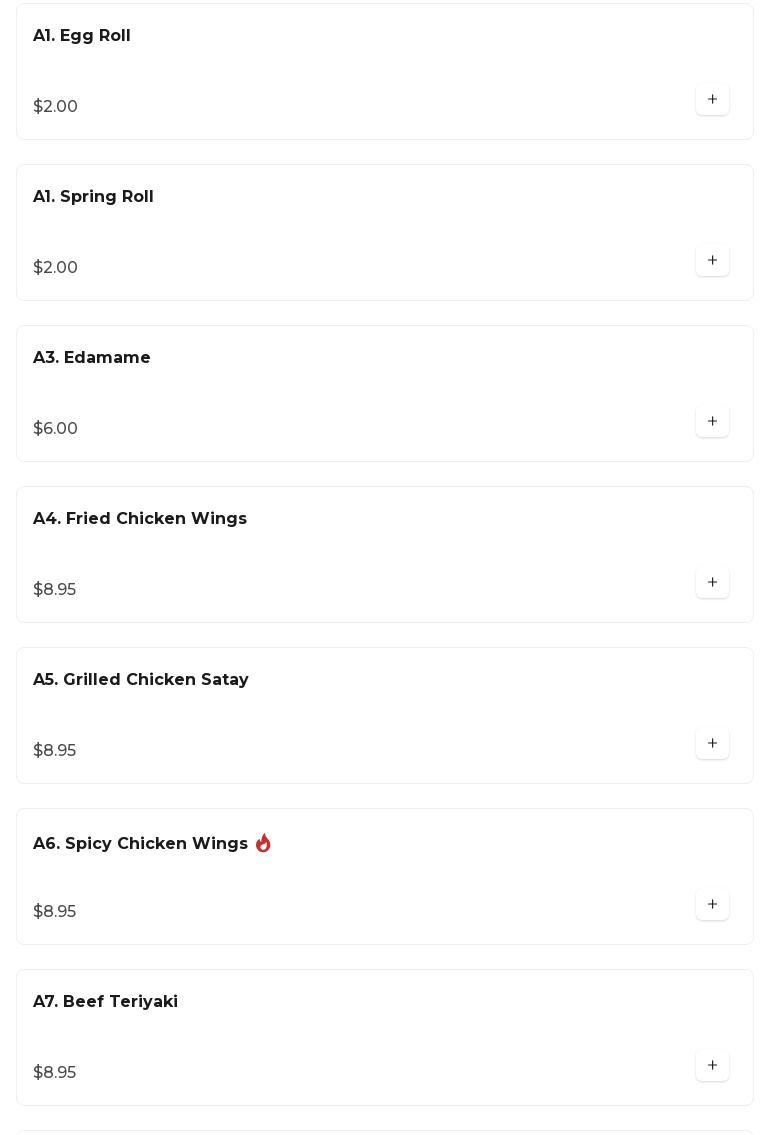
Task: Add A5. Grilled Chicken Satay to order
Action: click(x=712, y=744)
